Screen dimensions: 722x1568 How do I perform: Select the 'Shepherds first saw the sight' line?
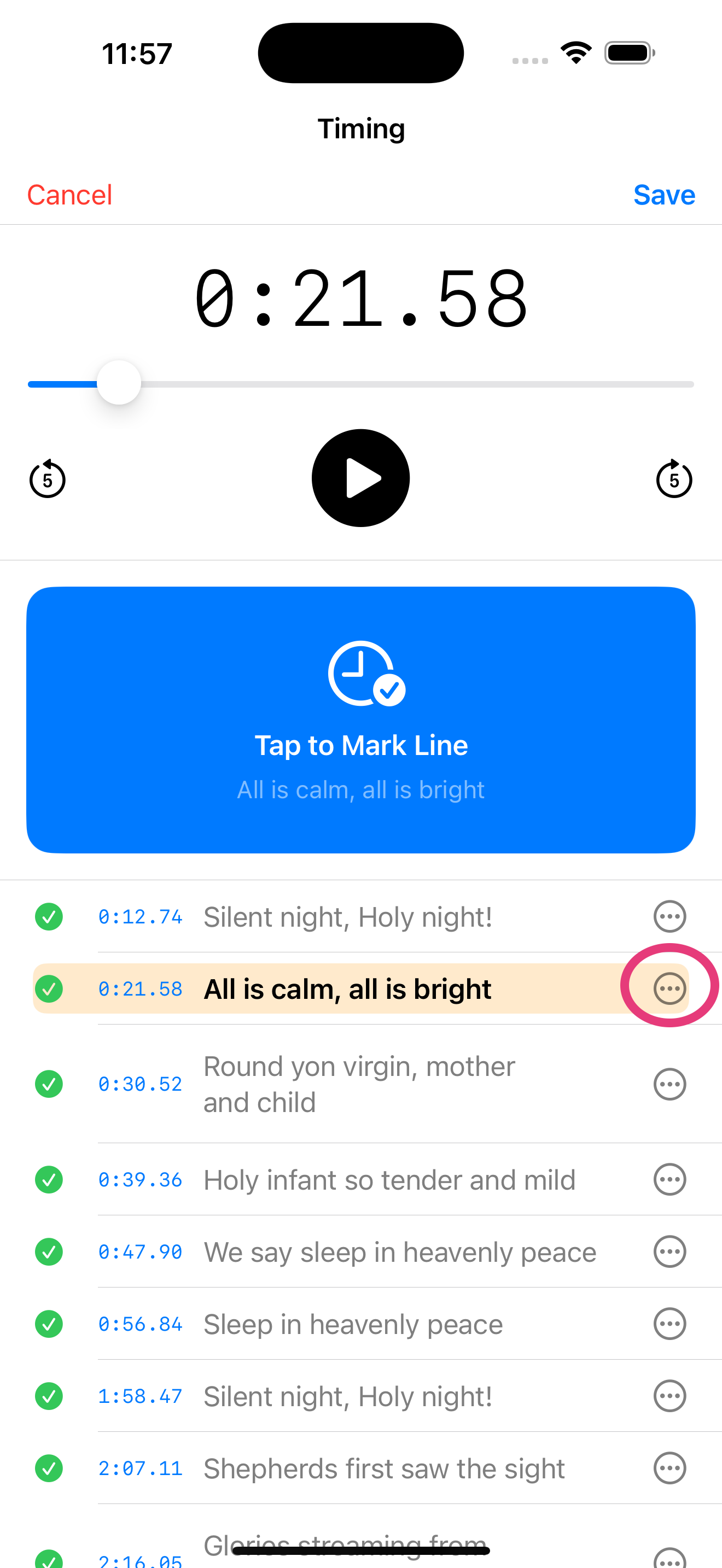tap(383, 1468)
